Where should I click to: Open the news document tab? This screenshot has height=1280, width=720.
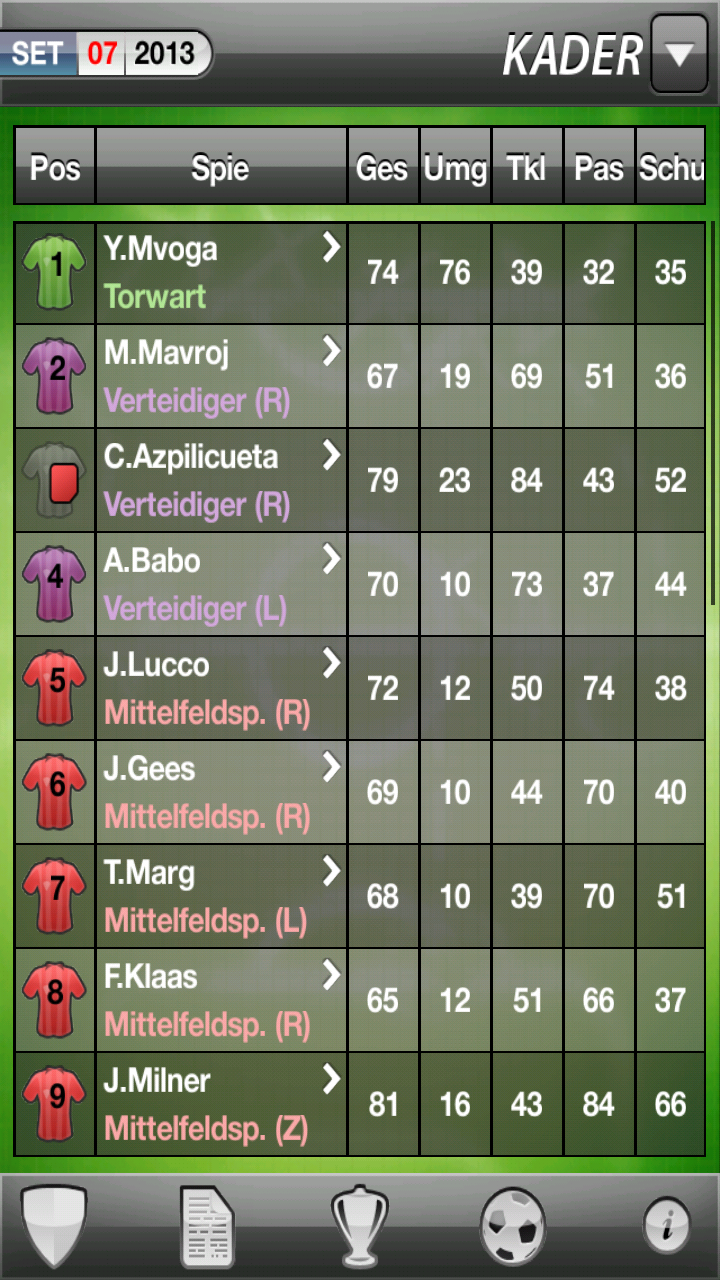(x=207, y=1225)
